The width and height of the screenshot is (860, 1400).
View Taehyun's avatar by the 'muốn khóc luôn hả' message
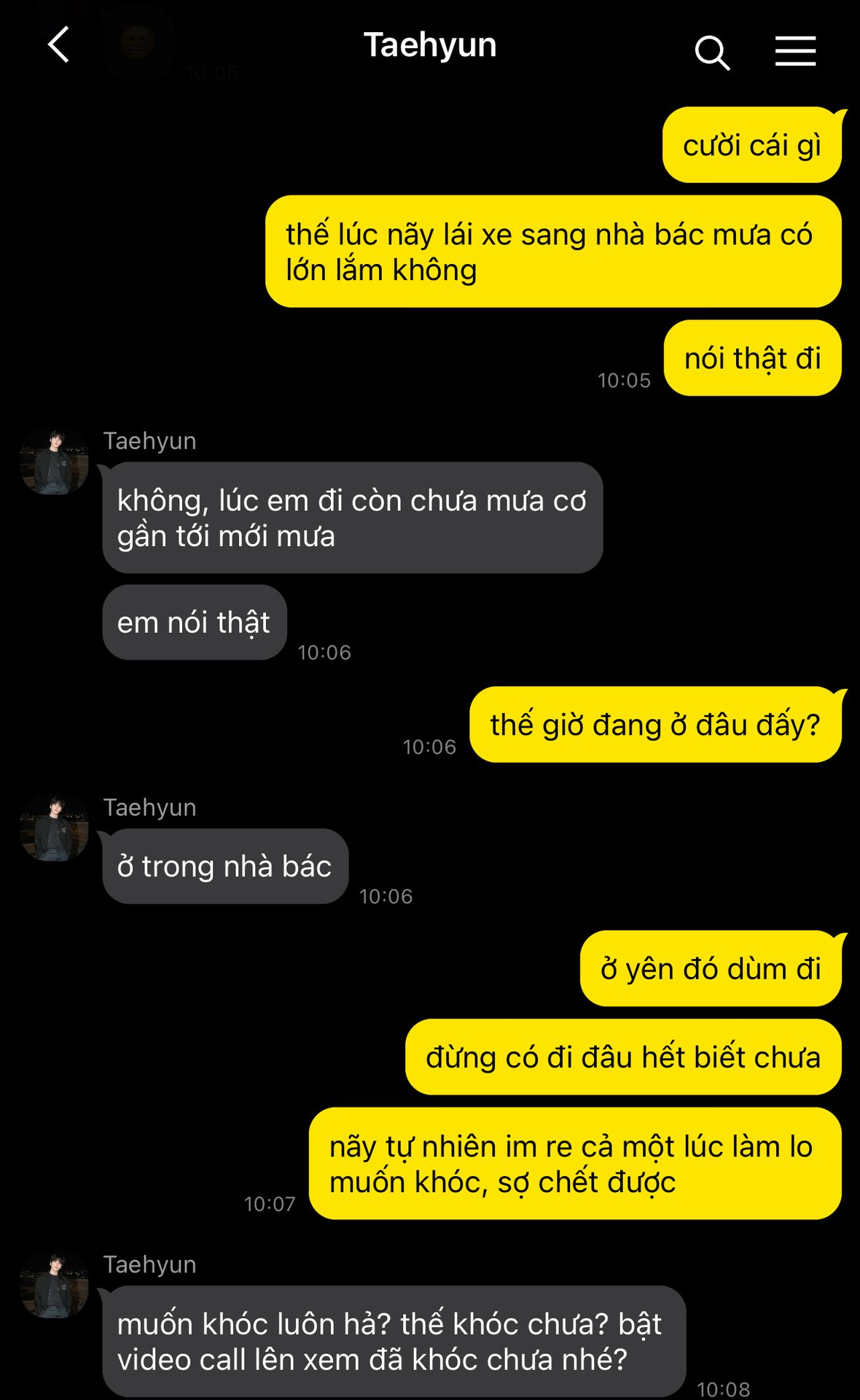(55, 1286)
